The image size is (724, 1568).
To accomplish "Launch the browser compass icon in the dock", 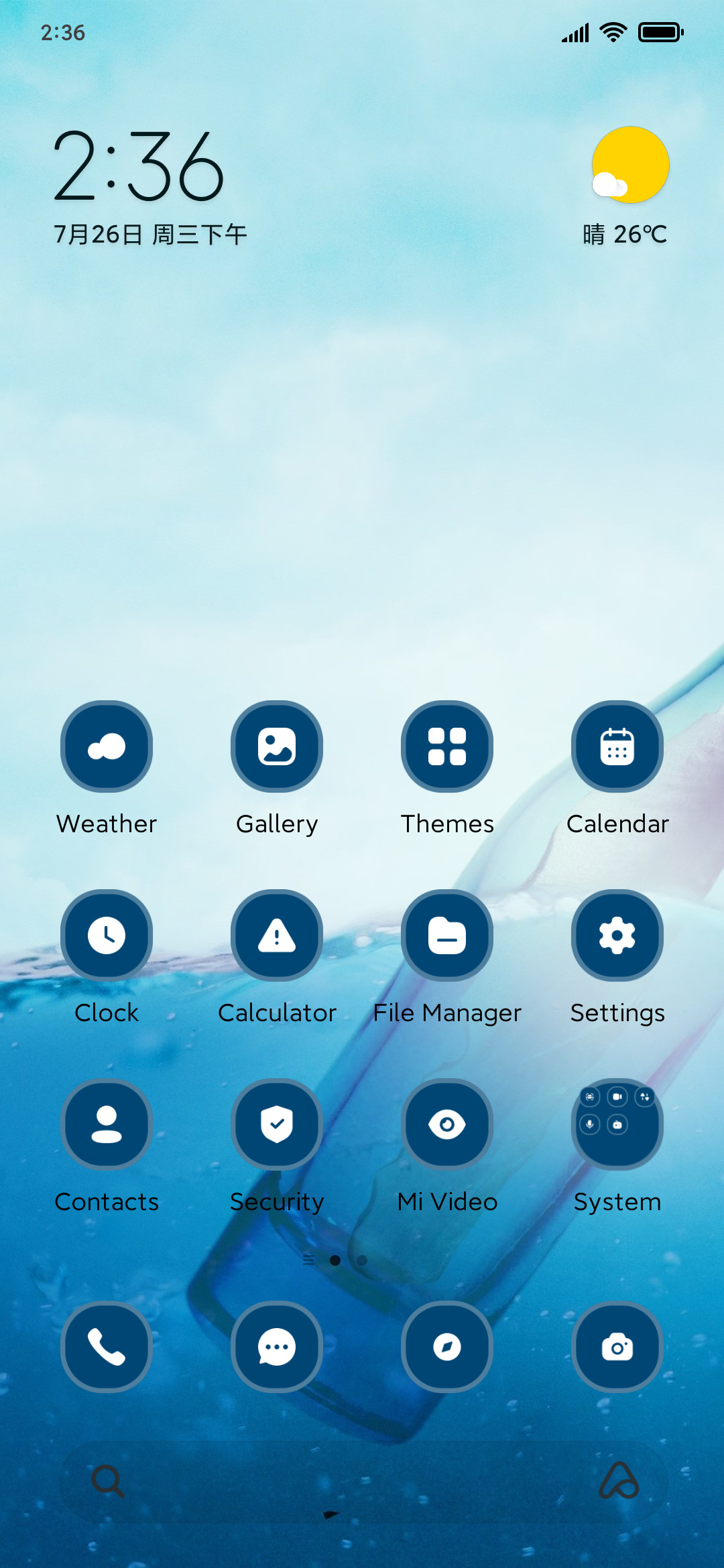I will coord(447,1347).
